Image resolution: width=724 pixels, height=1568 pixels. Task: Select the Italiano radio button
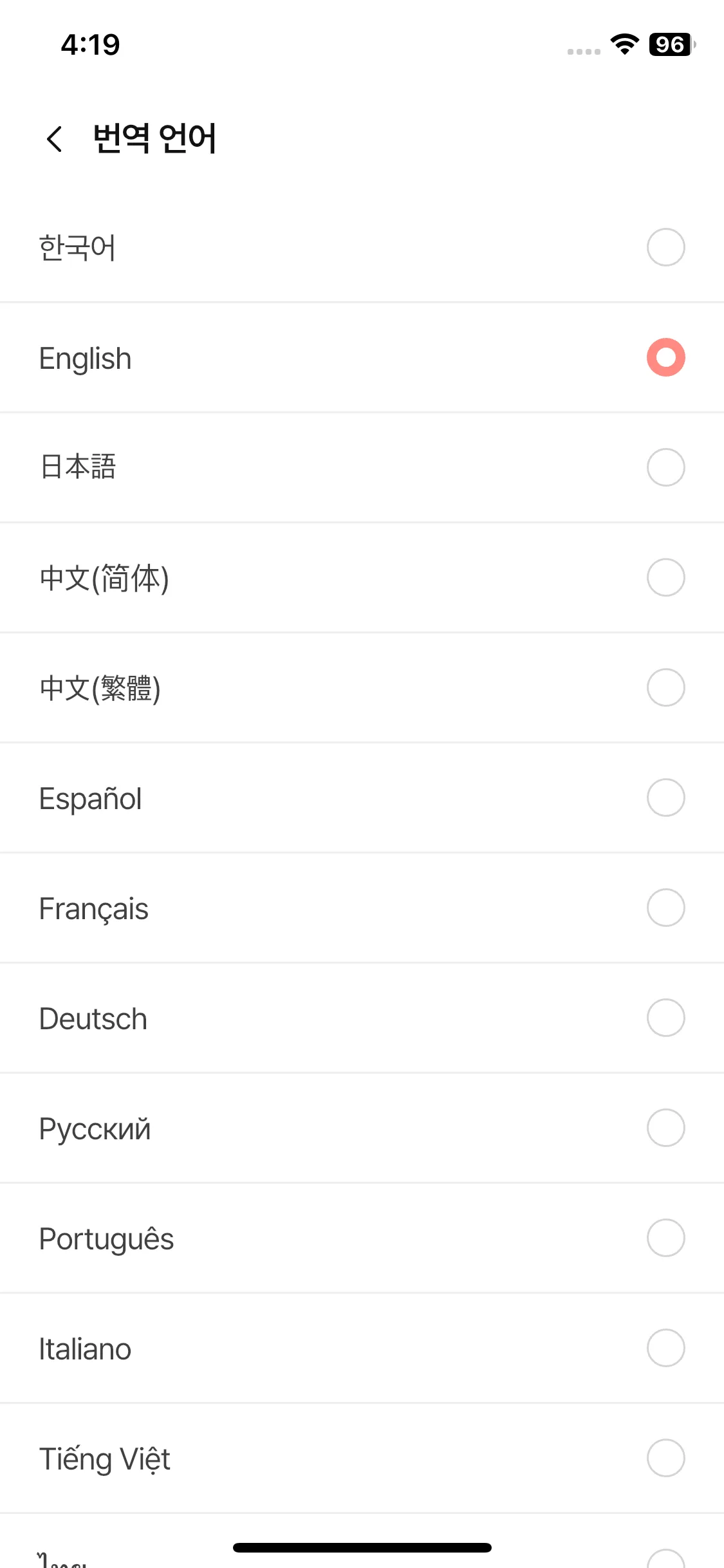point(665,1348)
